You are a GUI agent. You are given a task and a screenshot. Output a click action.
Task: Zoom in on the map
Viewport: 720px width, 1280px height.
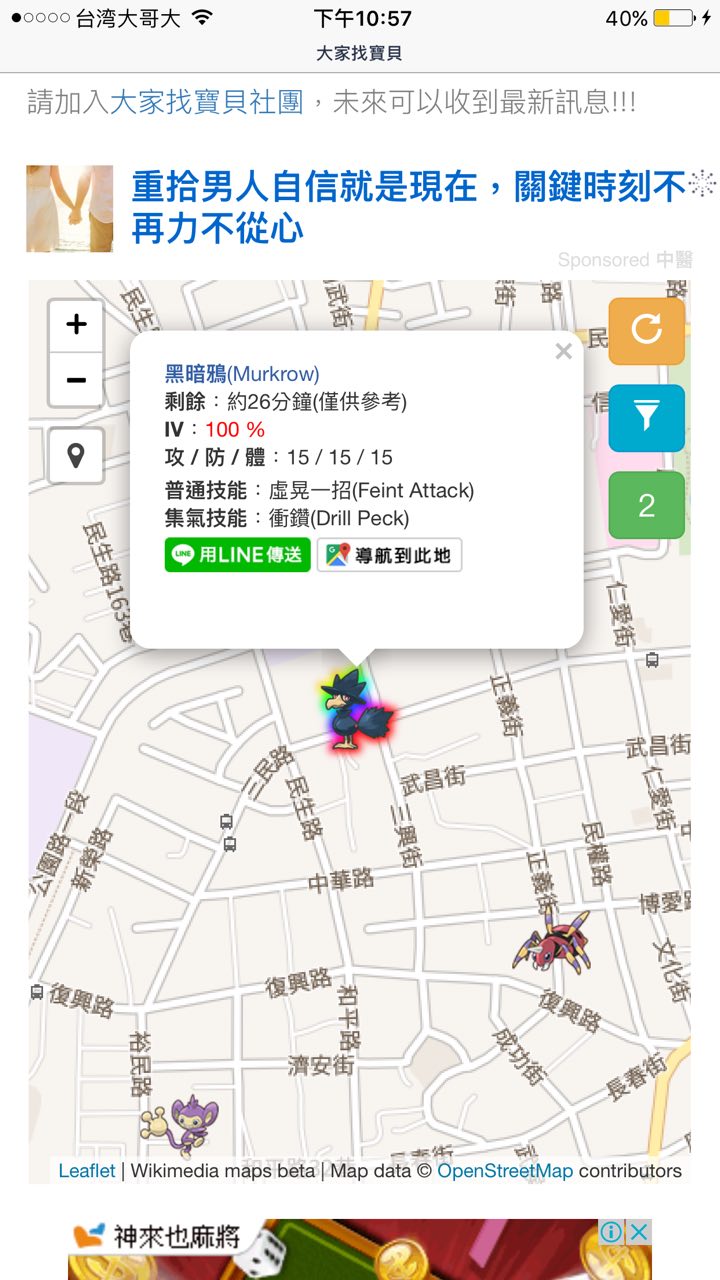[x=76, y=325]
